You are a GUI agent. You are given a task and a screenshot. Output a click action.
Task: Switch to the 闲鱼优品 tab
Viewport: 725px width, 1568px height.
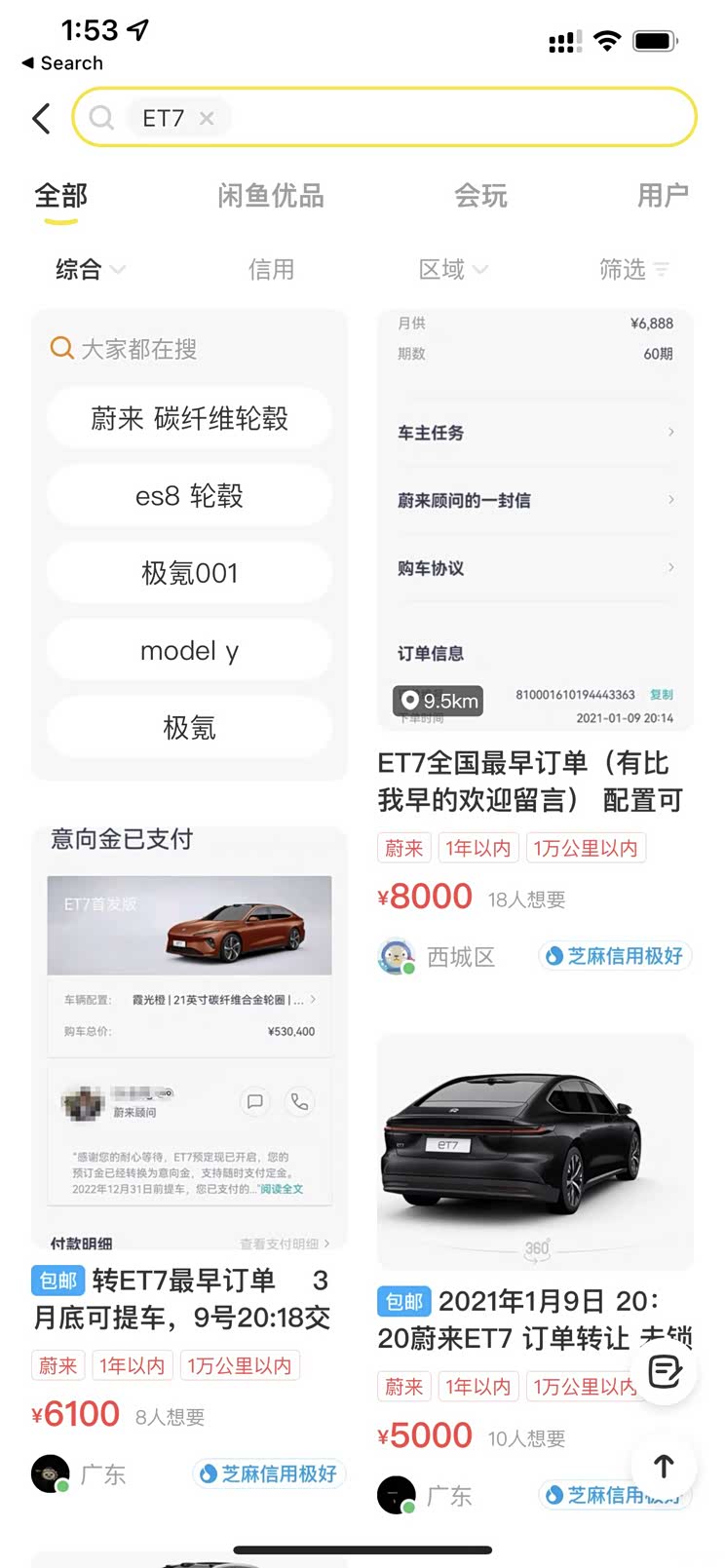click(270, 195)
